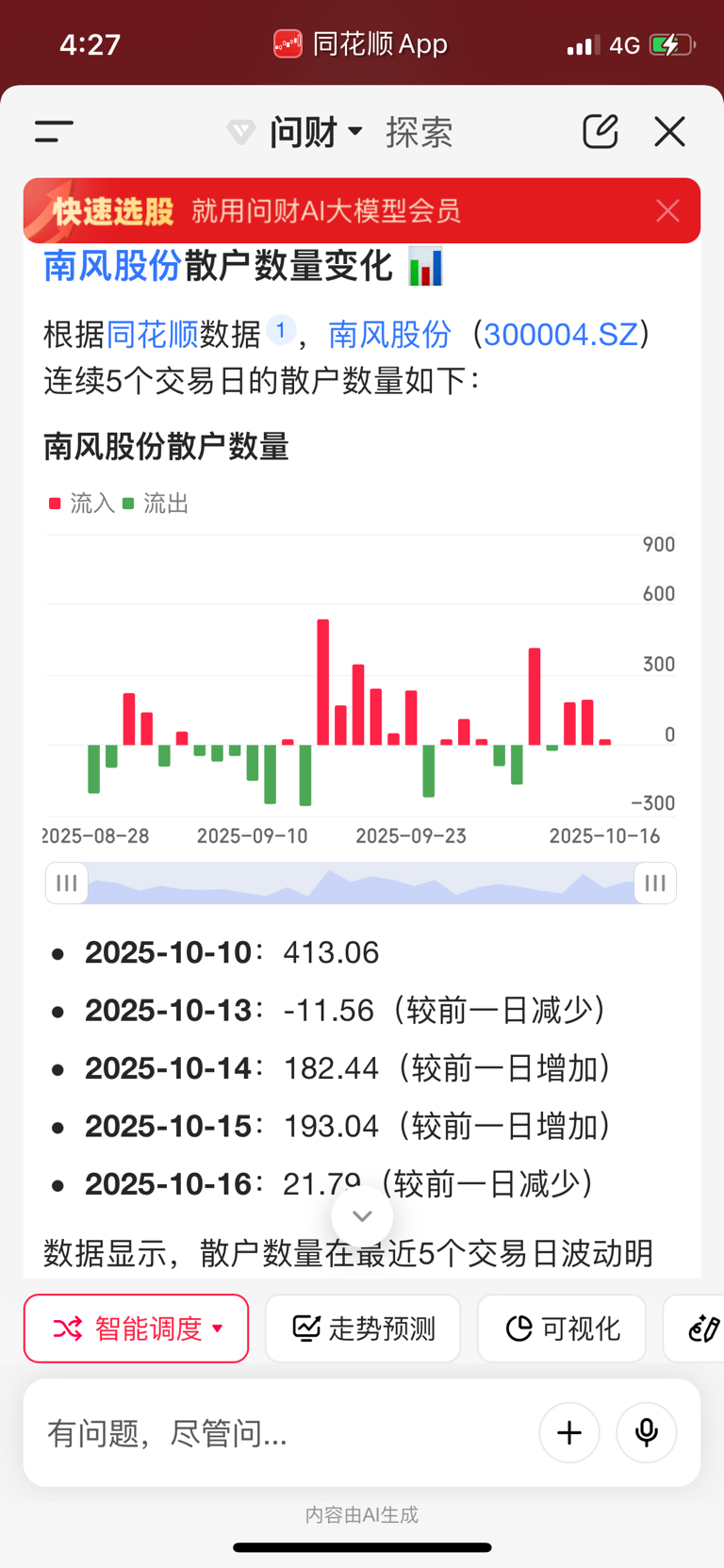Tap the left handle of chart range
The width and height of the screenshot is (724, 1568).
pyautogui.click(x=67, y=883)
